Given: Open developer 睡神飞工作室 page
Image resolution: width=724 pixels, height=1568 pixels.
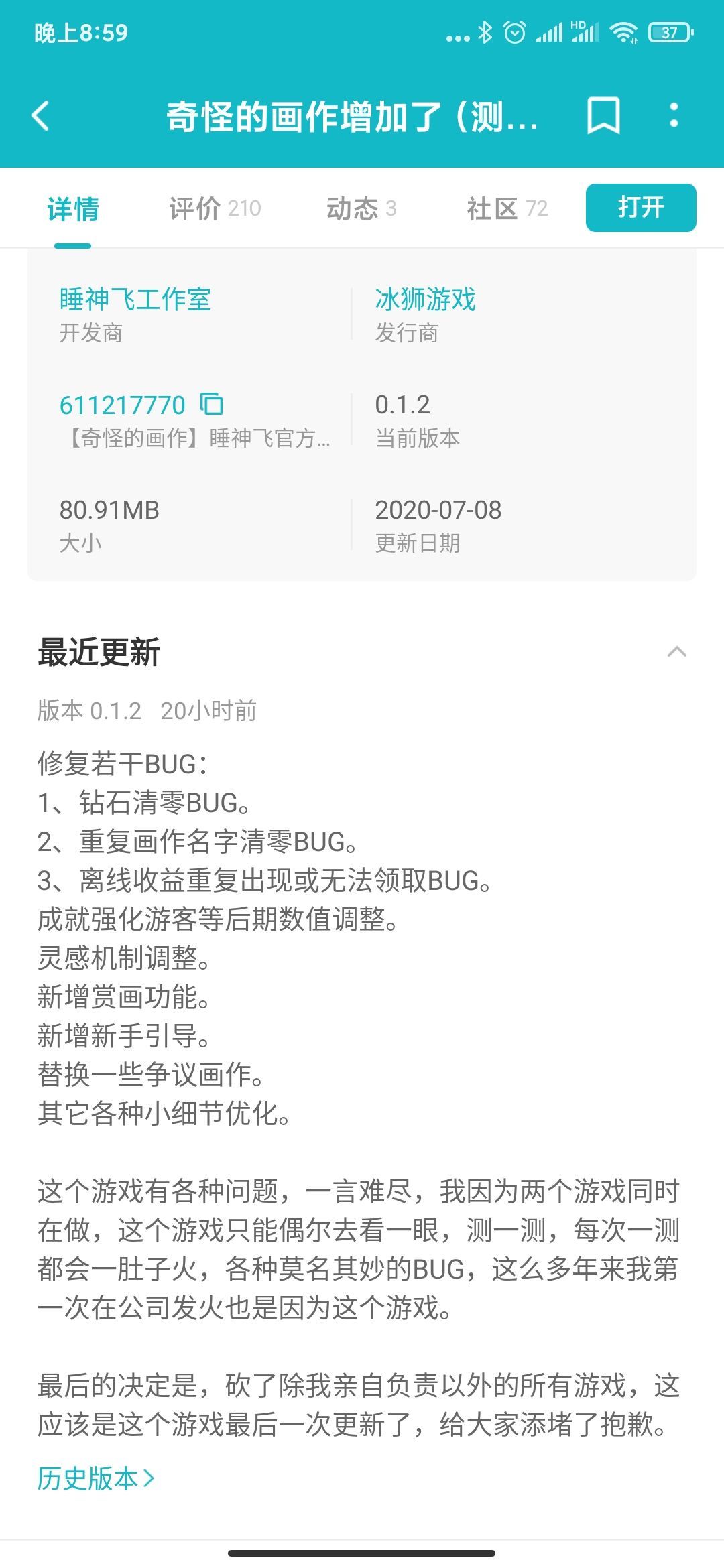Looking at the screenshot, I should [x=135, y=299].
